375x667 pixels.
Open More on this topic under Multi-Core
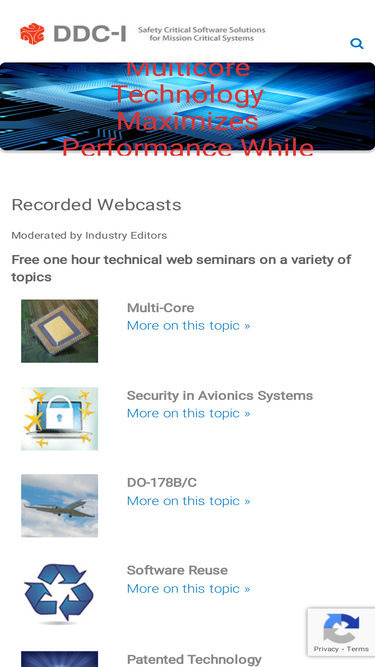188,325
